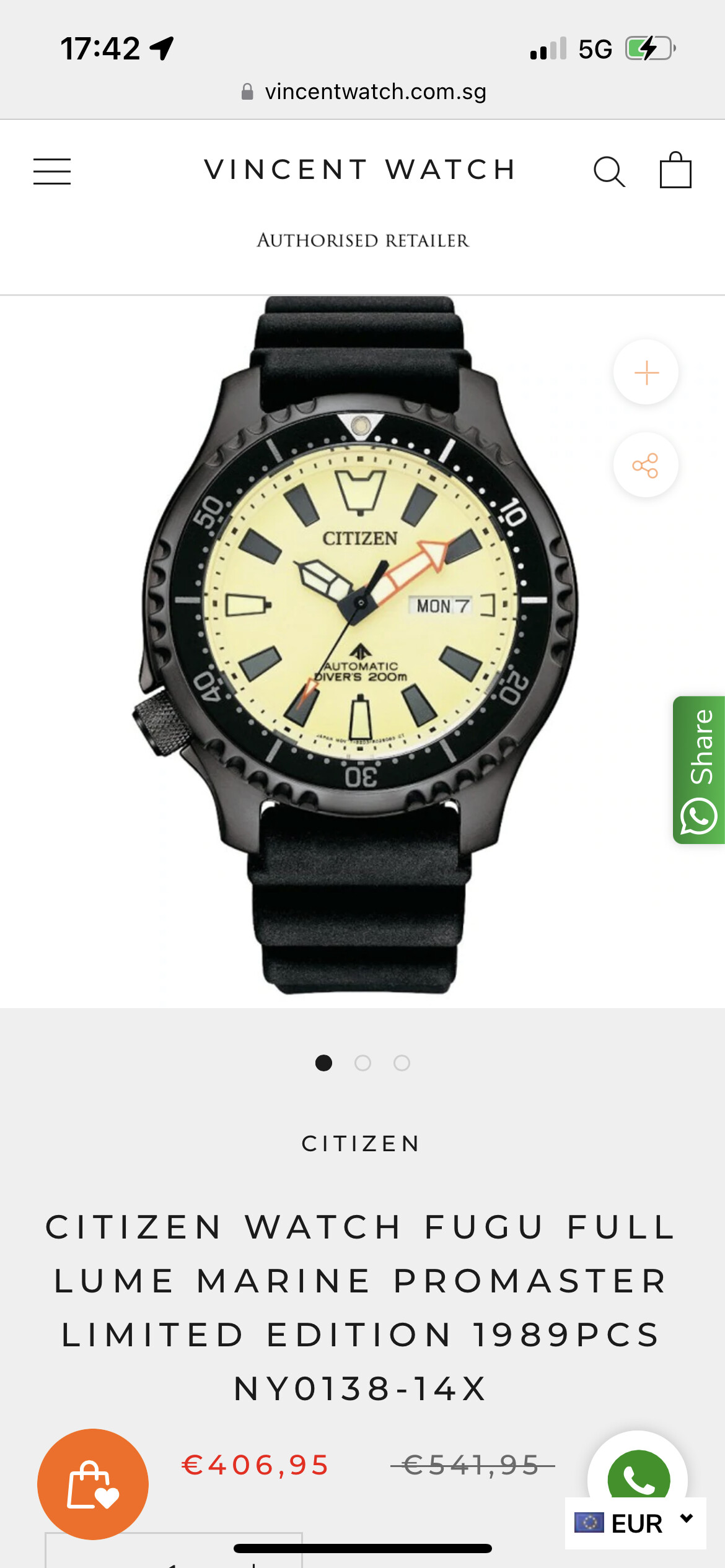View the shopping bag cart
Viewport: 725px width, 1568px height.
pos(675,170)
